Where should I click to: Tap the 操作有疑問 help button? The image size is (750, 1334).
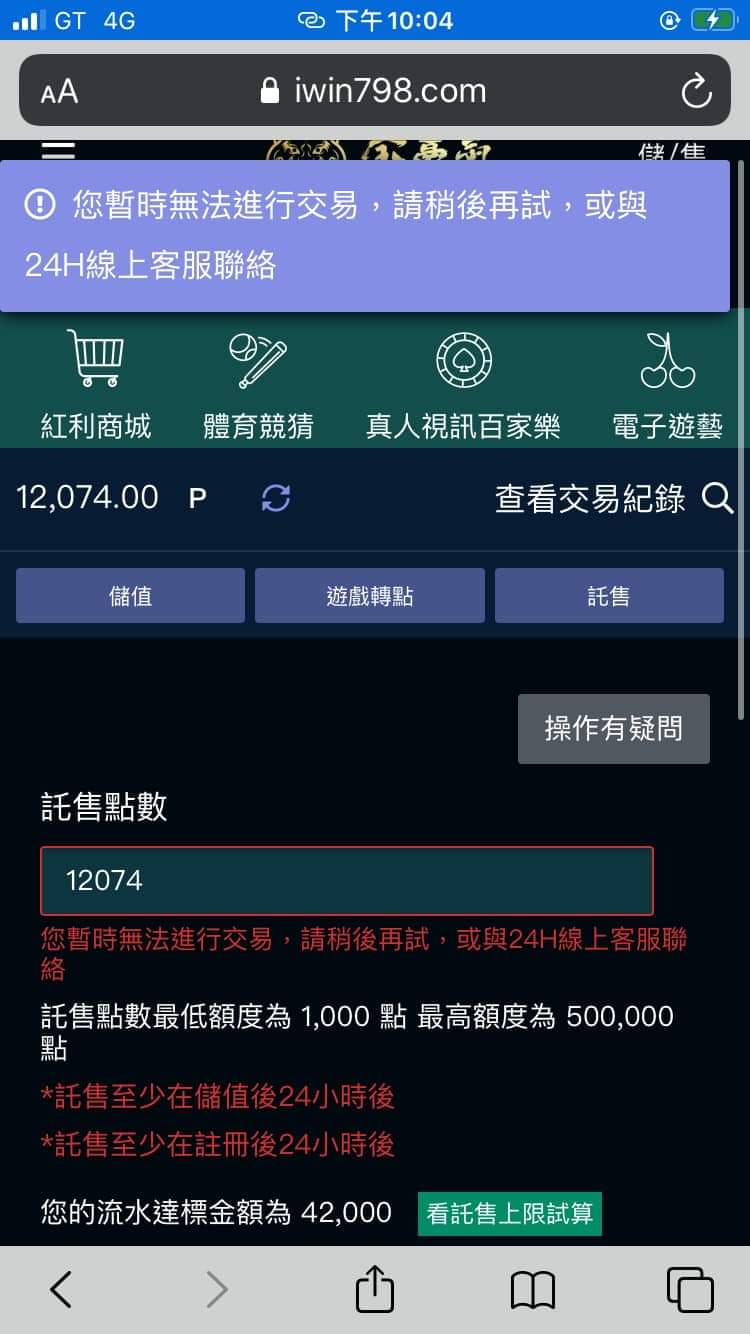point(613,729)
